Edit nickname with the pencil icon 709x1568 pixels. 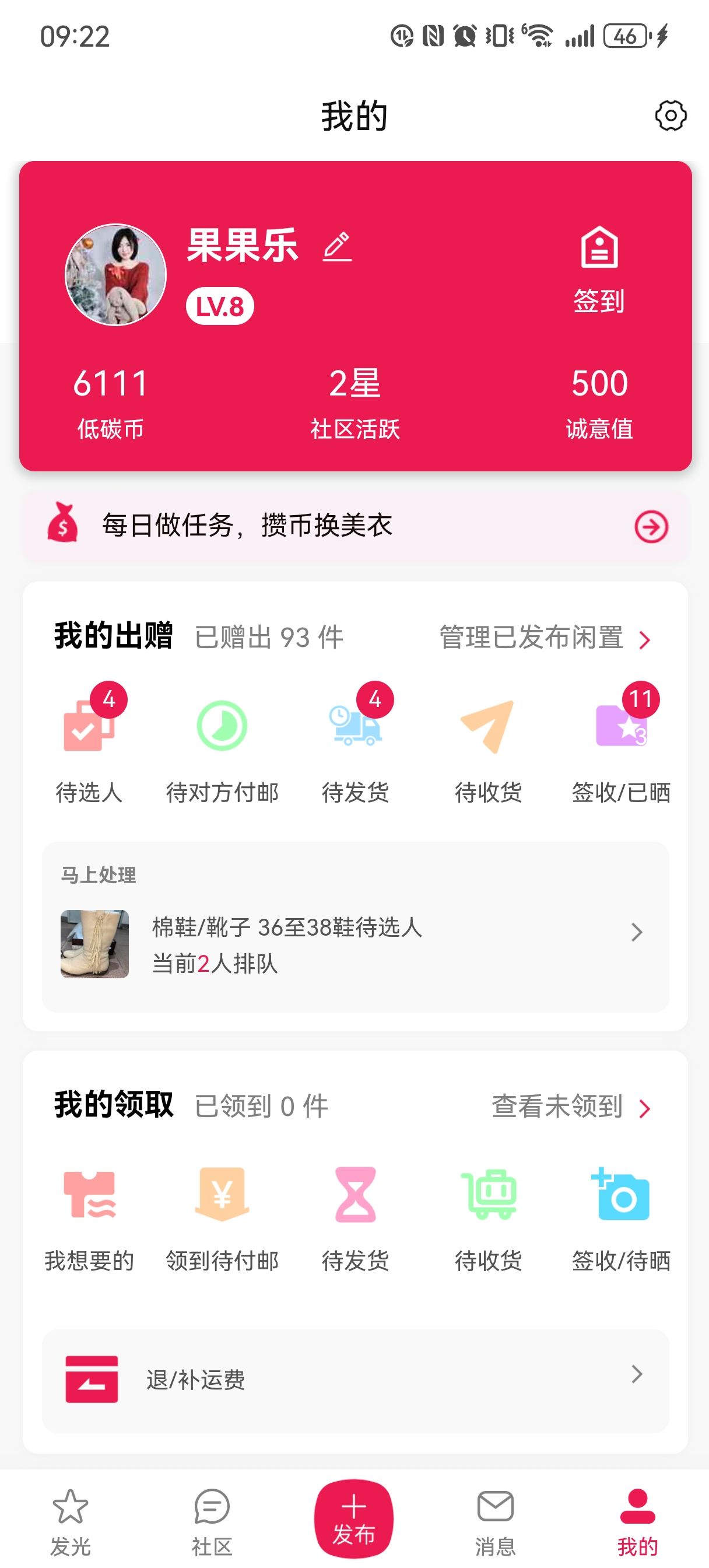(336, 247)
